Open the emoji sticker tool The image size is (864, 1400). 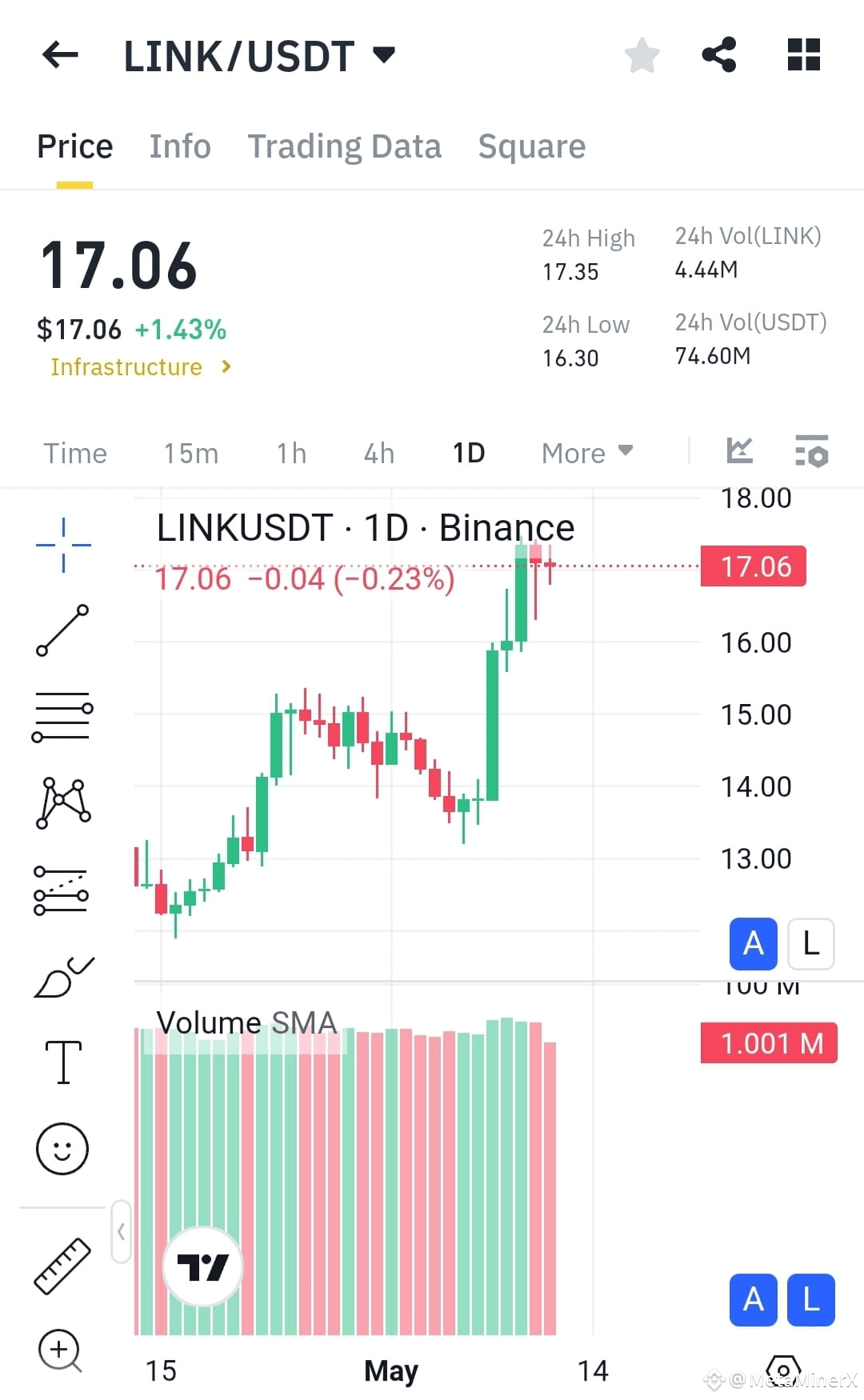(62, 1148)
